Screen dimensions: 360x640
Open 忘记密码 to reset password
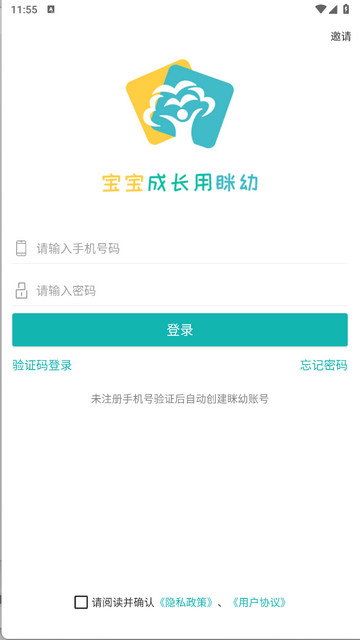tap(324, 365)
